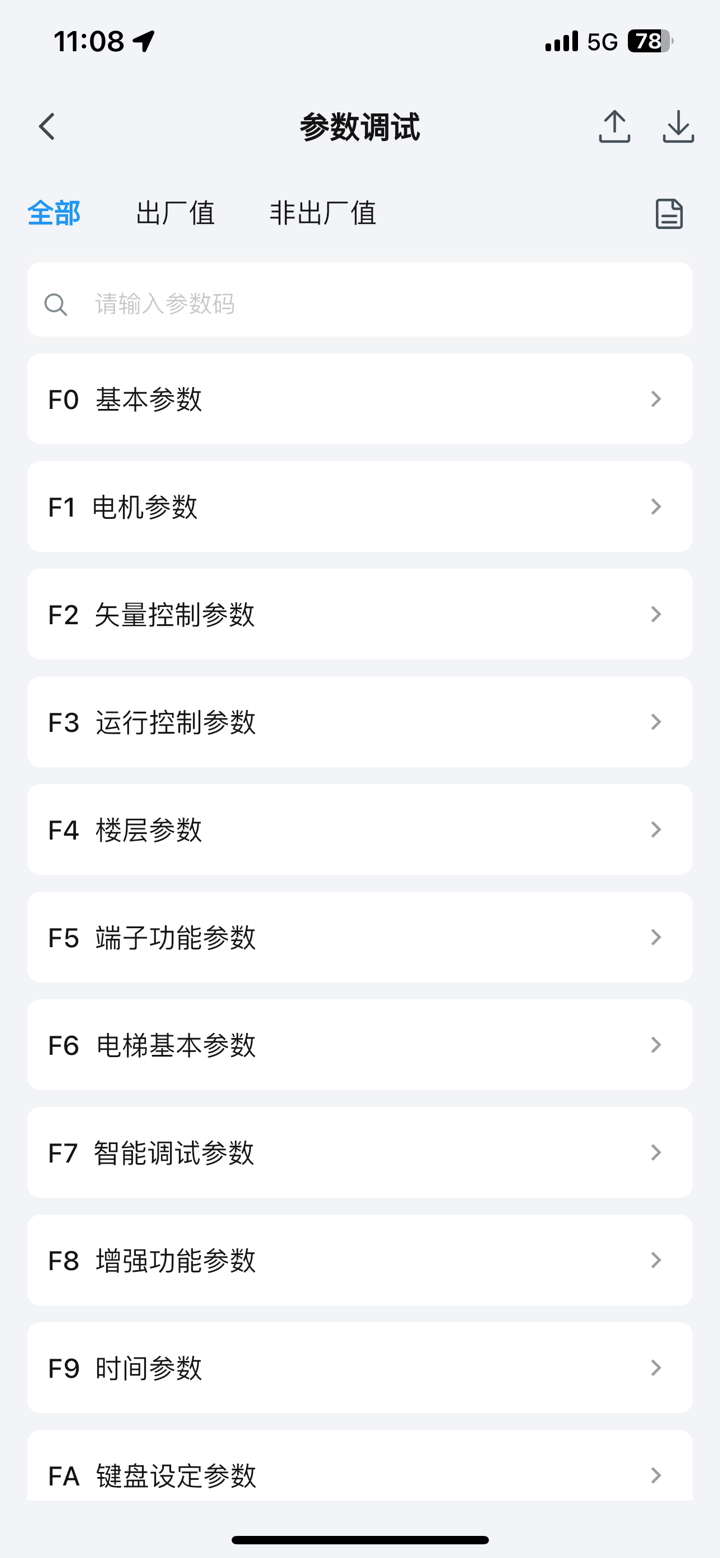Tap the search magnifier icon
The height and width of the screenshot is (1558, 720).
pyautogui.click(x=55, y=303)
